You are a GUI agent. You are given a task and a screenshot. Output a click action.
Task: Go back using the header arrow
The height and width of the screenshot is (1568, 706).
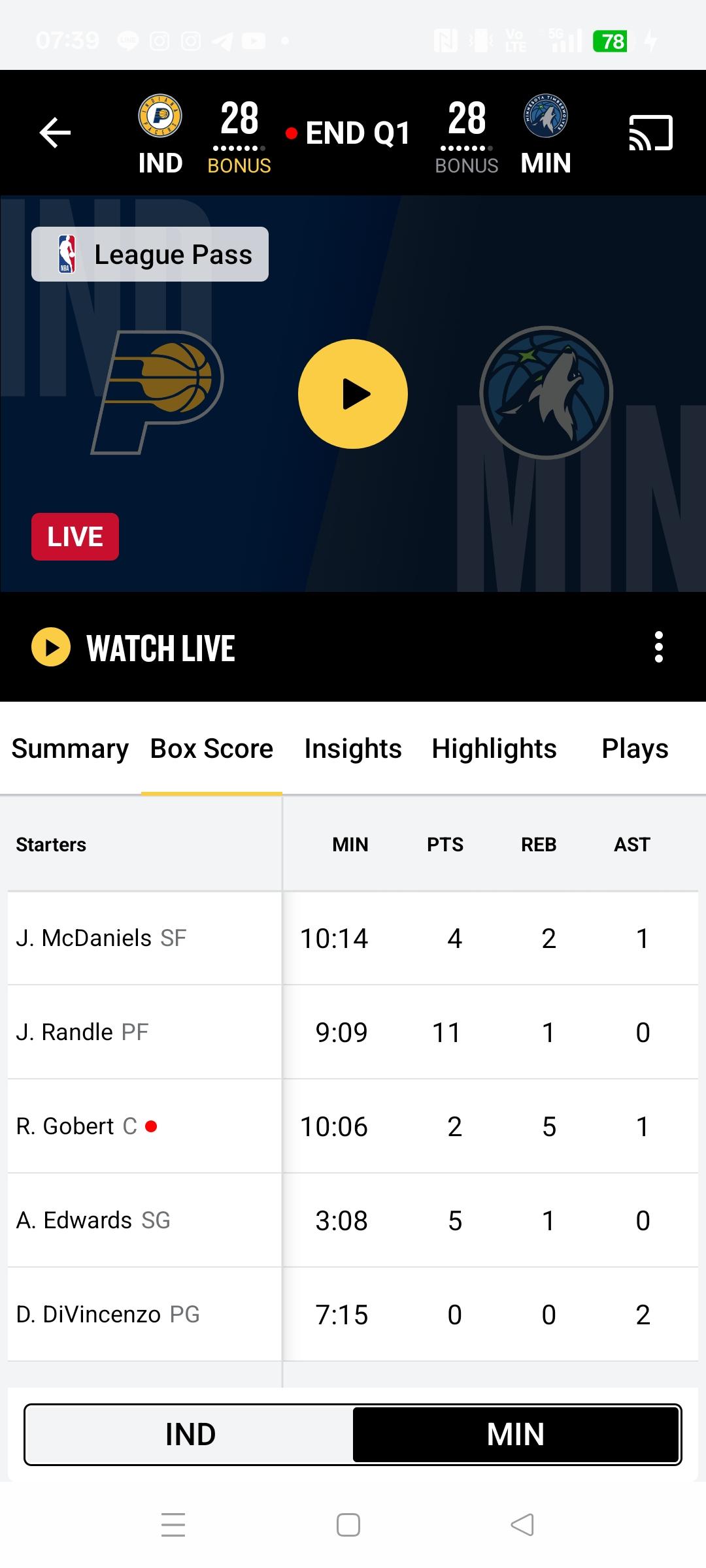[55, 133]
